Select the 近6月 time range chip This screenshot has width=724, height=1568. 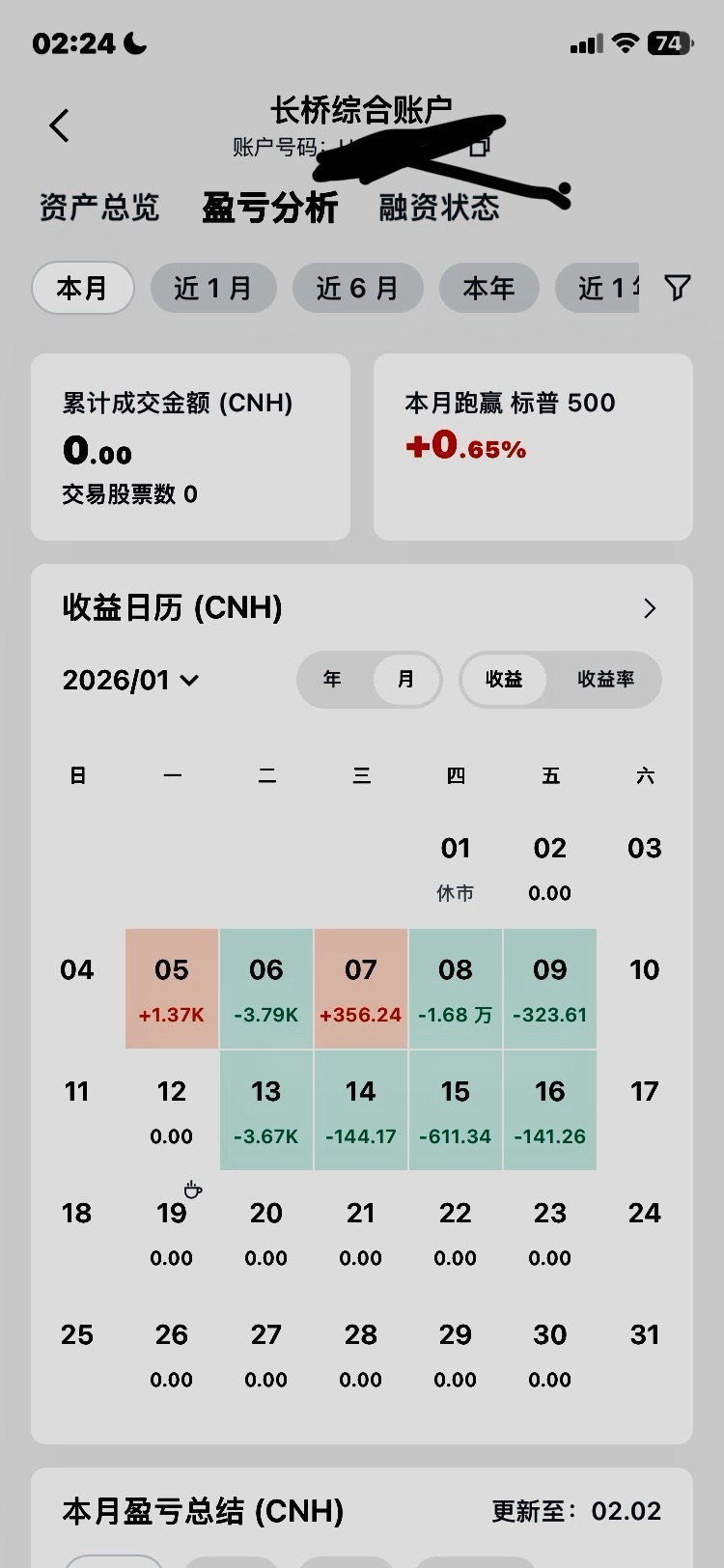click(357, 288)
